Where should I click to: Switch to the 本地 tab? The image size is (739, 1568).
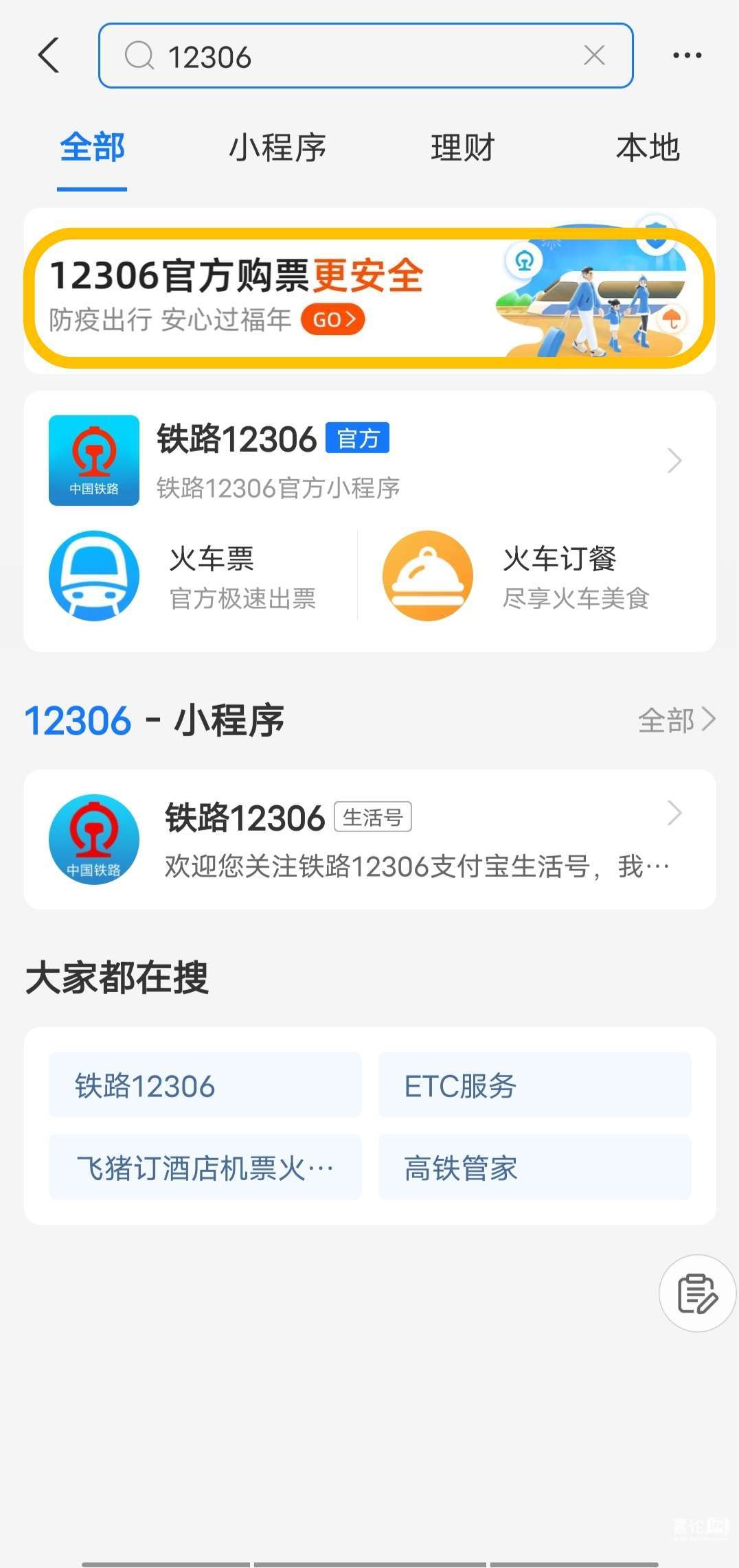click(x=648, y=148)
